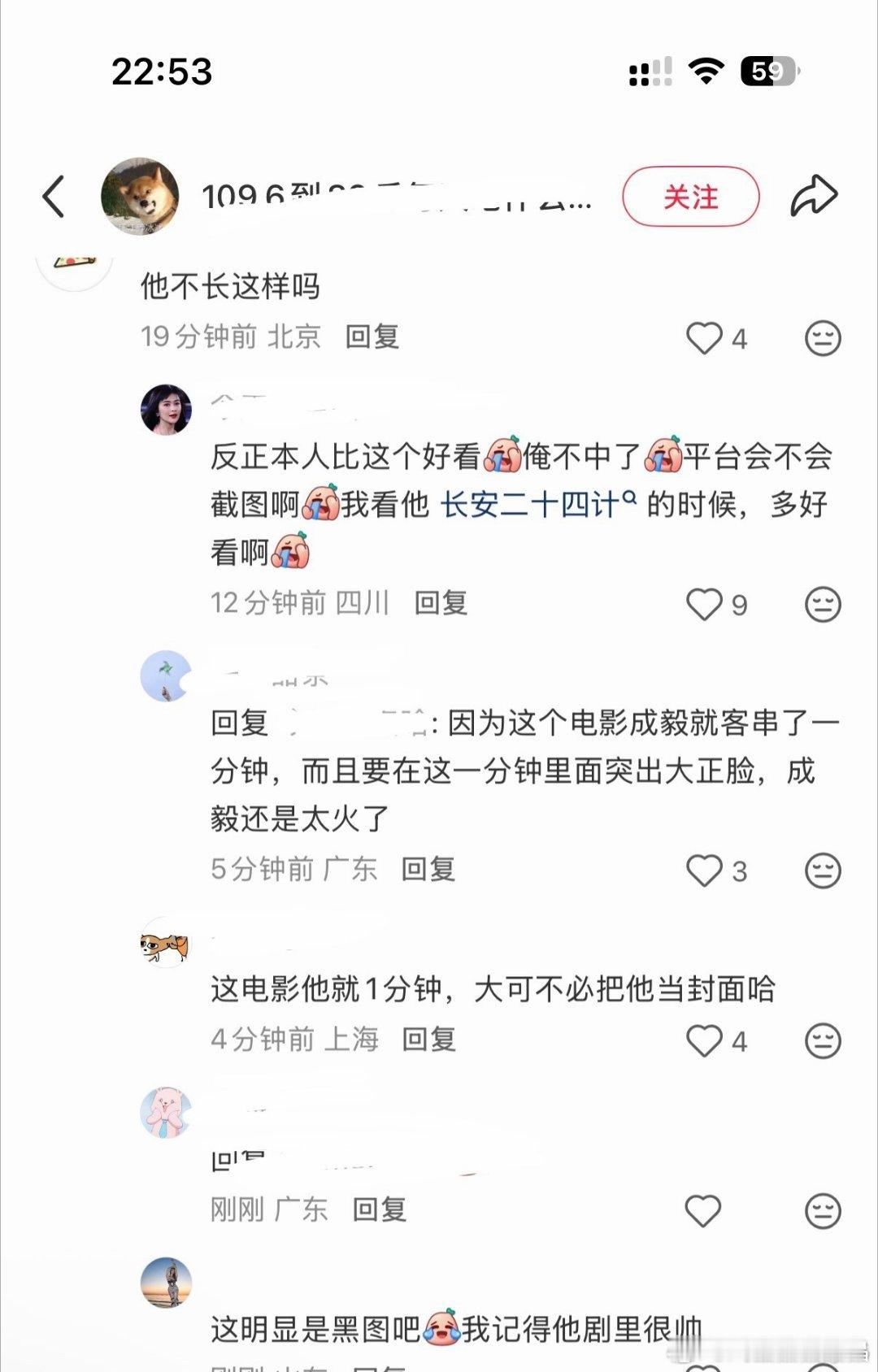Tap the smiley icon next to the Sichuan comment
Image resolution: width=878 pixels, height=1372 pixels.
pyautogui.click(x=824, y=604)
